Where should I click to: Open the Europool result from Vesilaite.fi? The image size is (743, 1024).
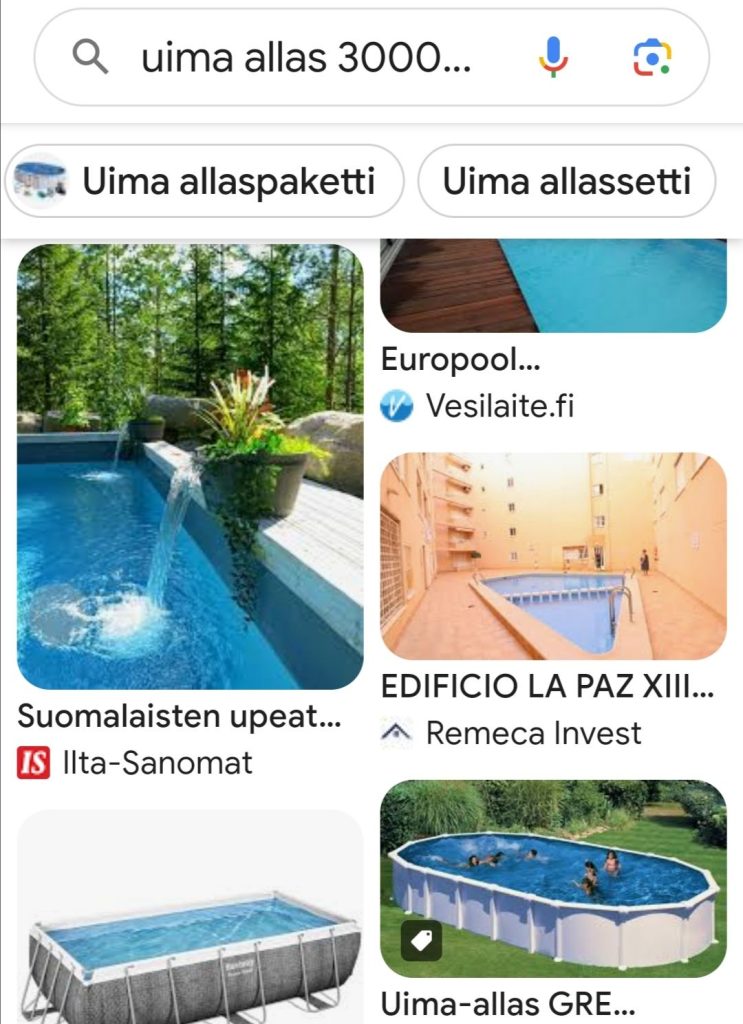coord(553,287)
